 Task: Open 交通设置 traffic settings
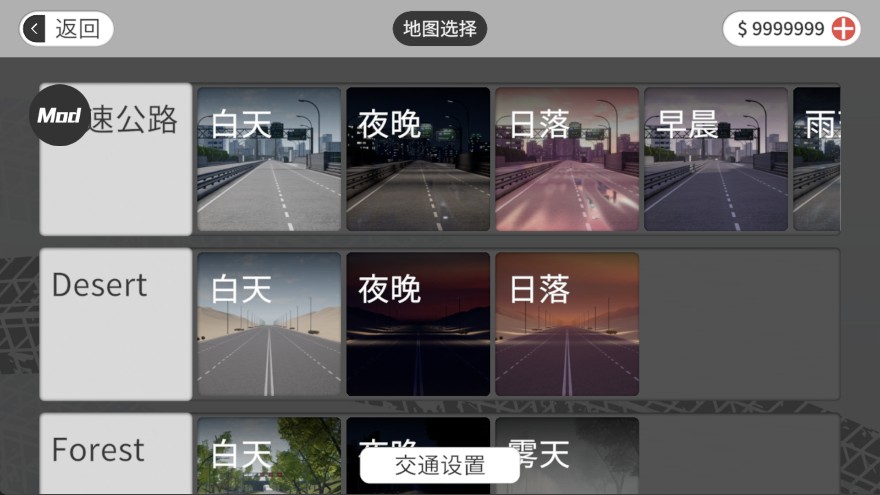(440, 465)
